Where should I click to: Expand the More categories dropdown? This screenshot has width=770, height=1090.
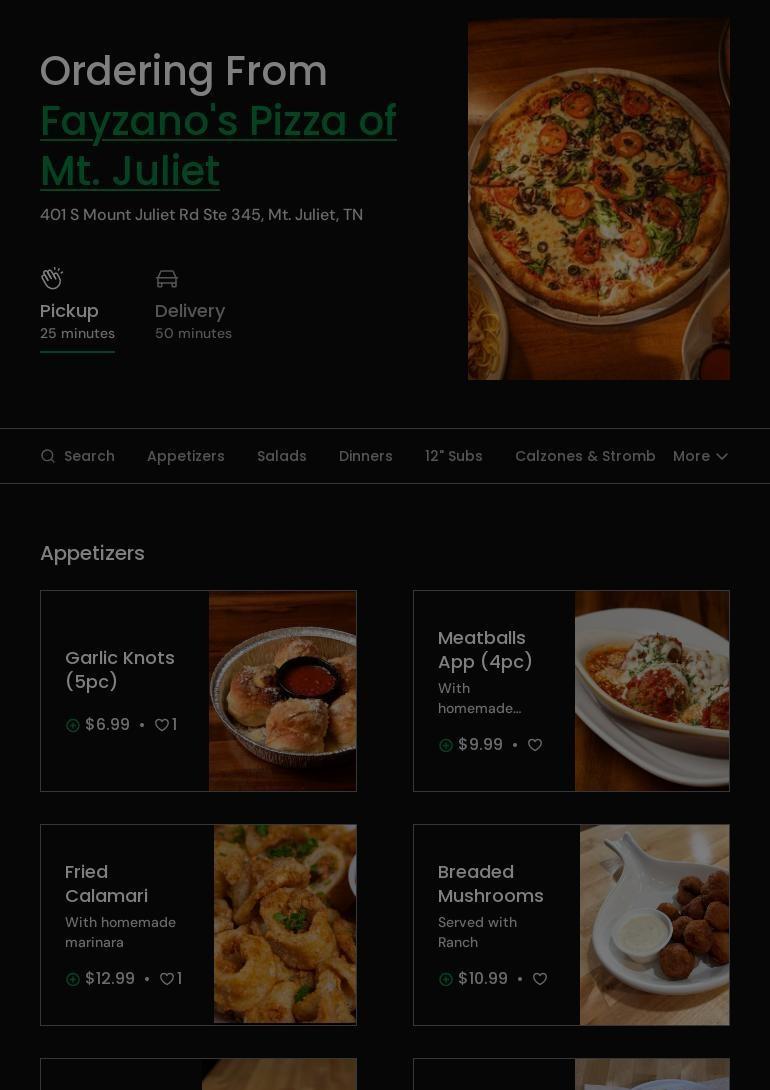(x=700, y=456)
